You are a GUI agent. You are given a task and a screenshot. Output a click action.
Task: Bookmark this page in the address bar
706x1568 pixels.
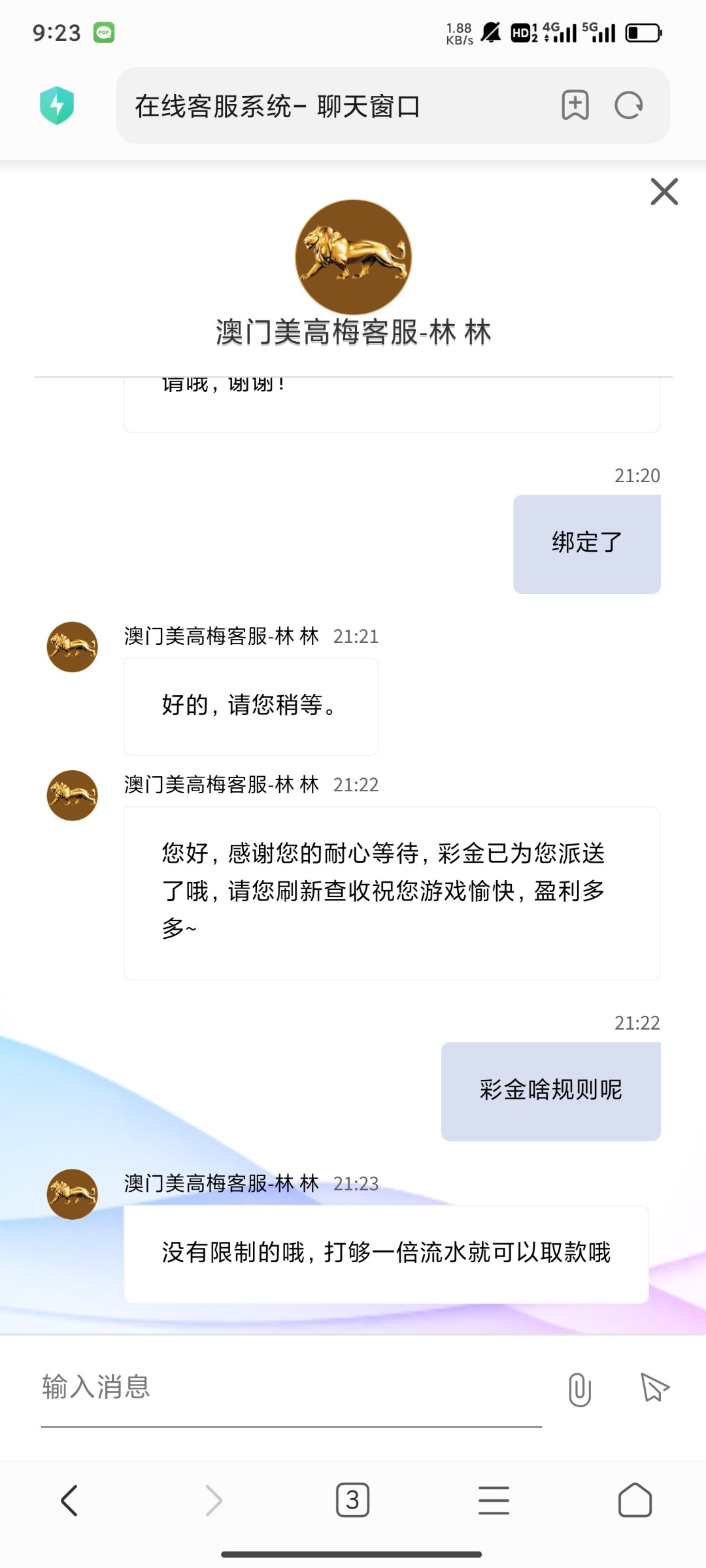coord(575,105)
